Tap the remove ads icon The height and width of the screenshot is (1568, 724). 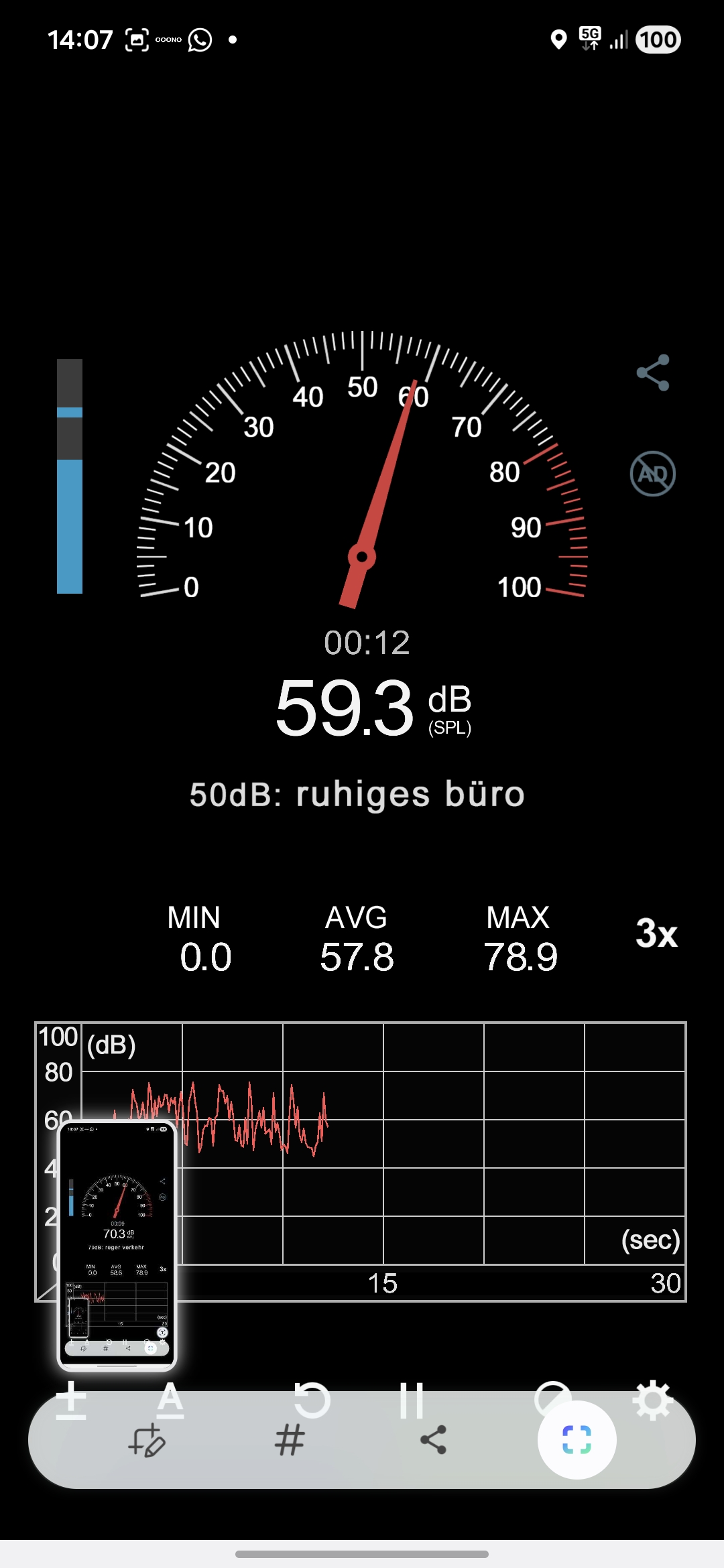tap(652, 474)
